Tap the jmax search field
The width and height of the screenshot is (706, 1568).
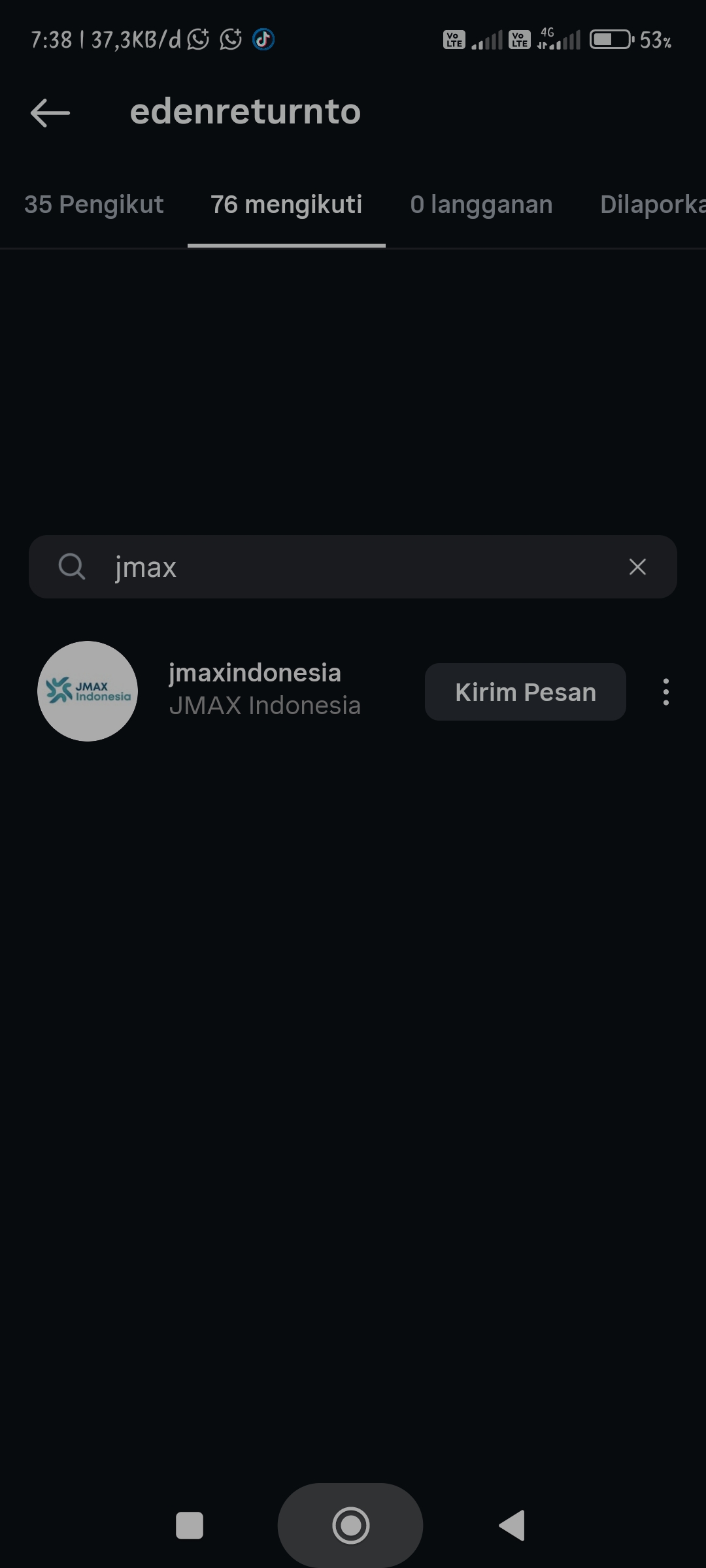(x=353, y=567)
